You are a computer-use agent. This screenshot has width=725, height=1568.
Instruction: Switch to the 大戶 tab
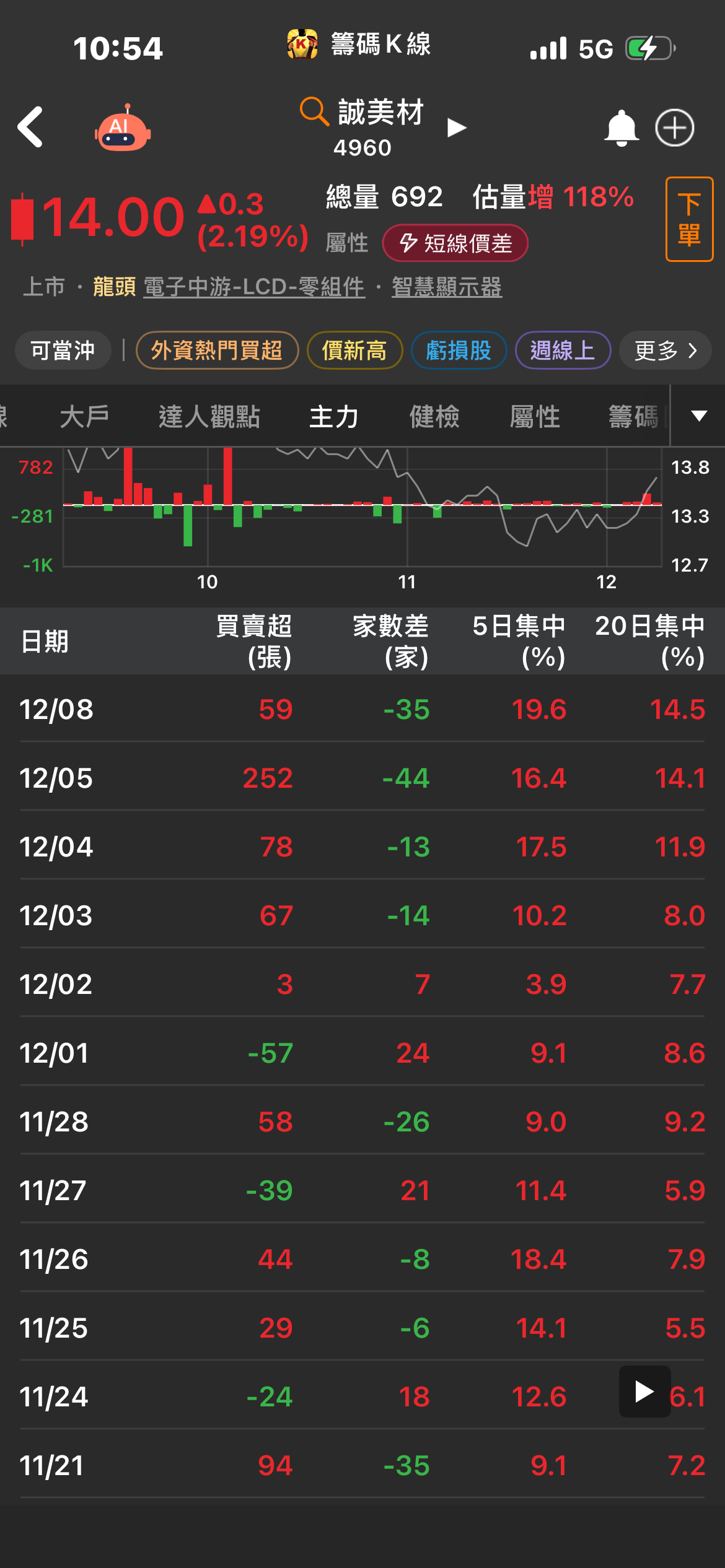84,416
